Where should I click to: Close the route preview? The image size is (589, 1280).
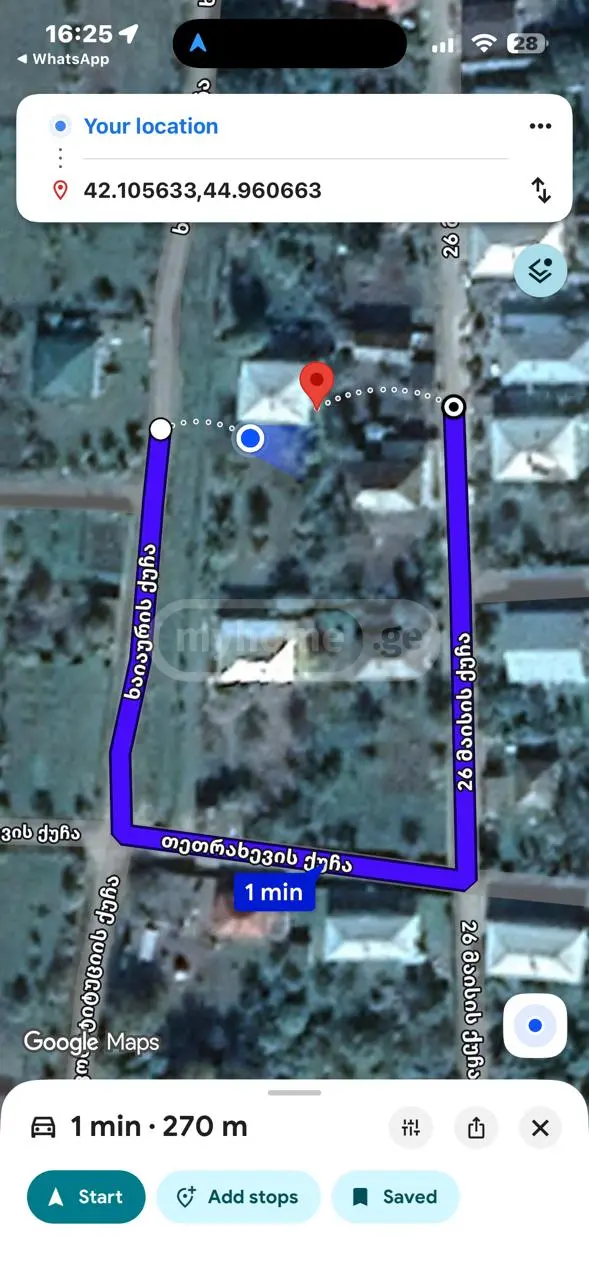click(x=540, y=1128)
